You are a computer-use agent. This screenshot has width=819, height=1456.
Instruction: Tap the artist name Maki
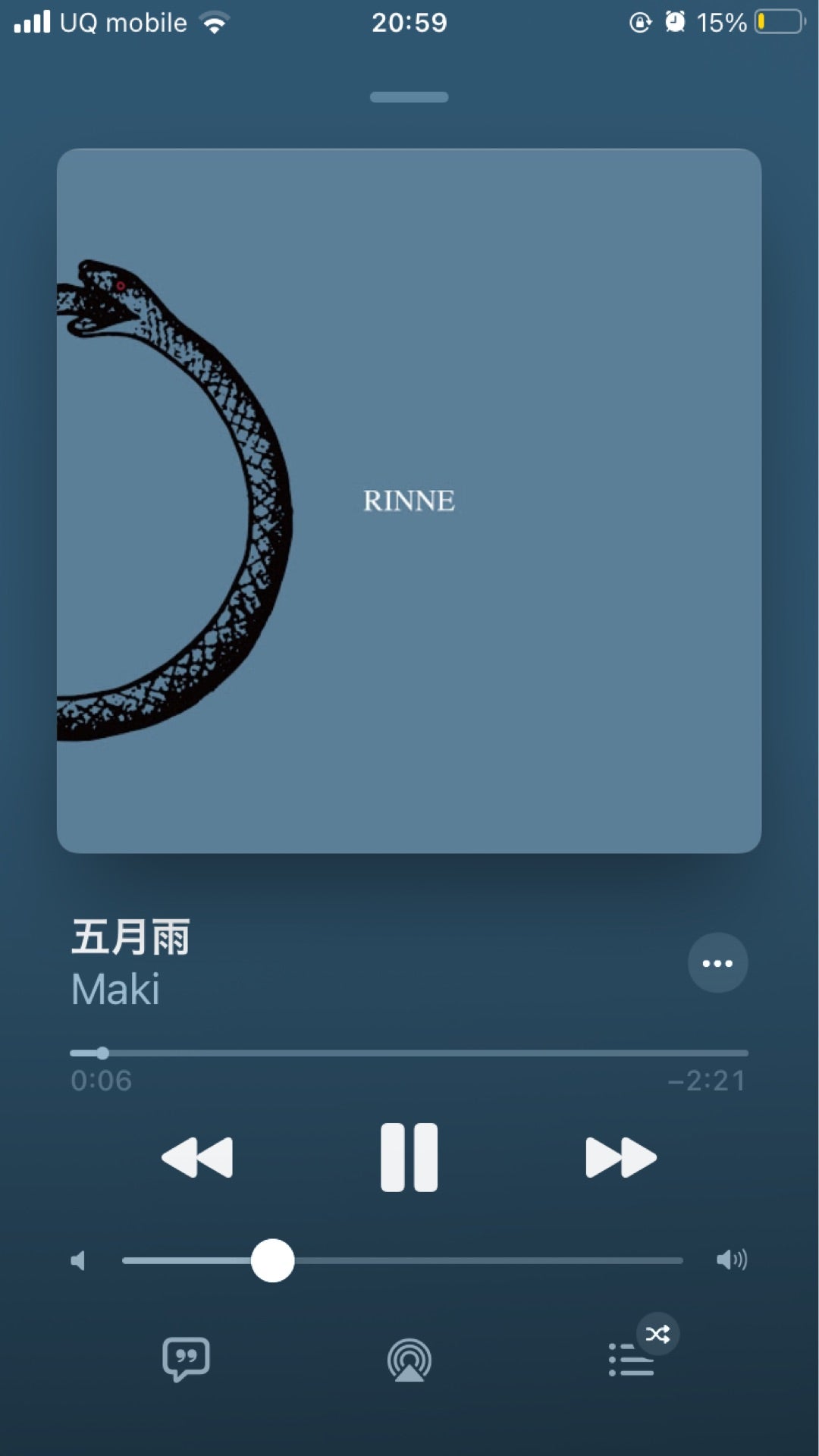[x=115, y=990]
